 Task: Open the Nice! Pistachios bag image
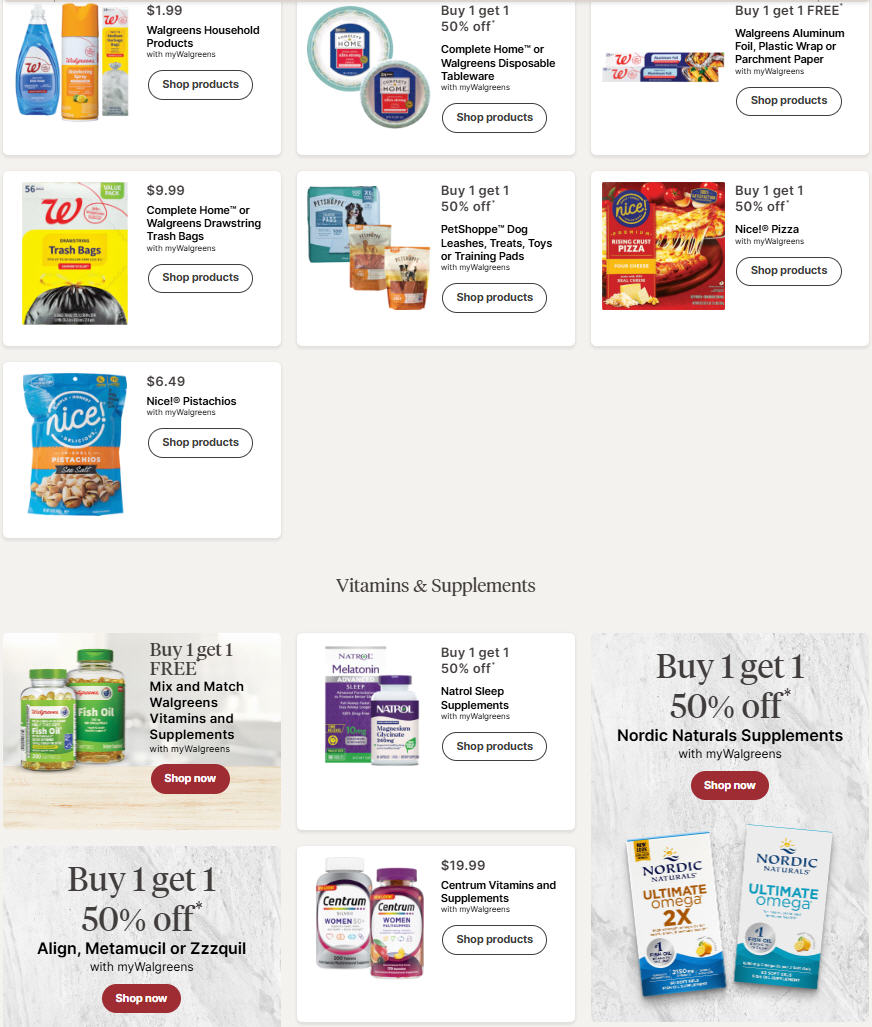click(x=75, y=444)
